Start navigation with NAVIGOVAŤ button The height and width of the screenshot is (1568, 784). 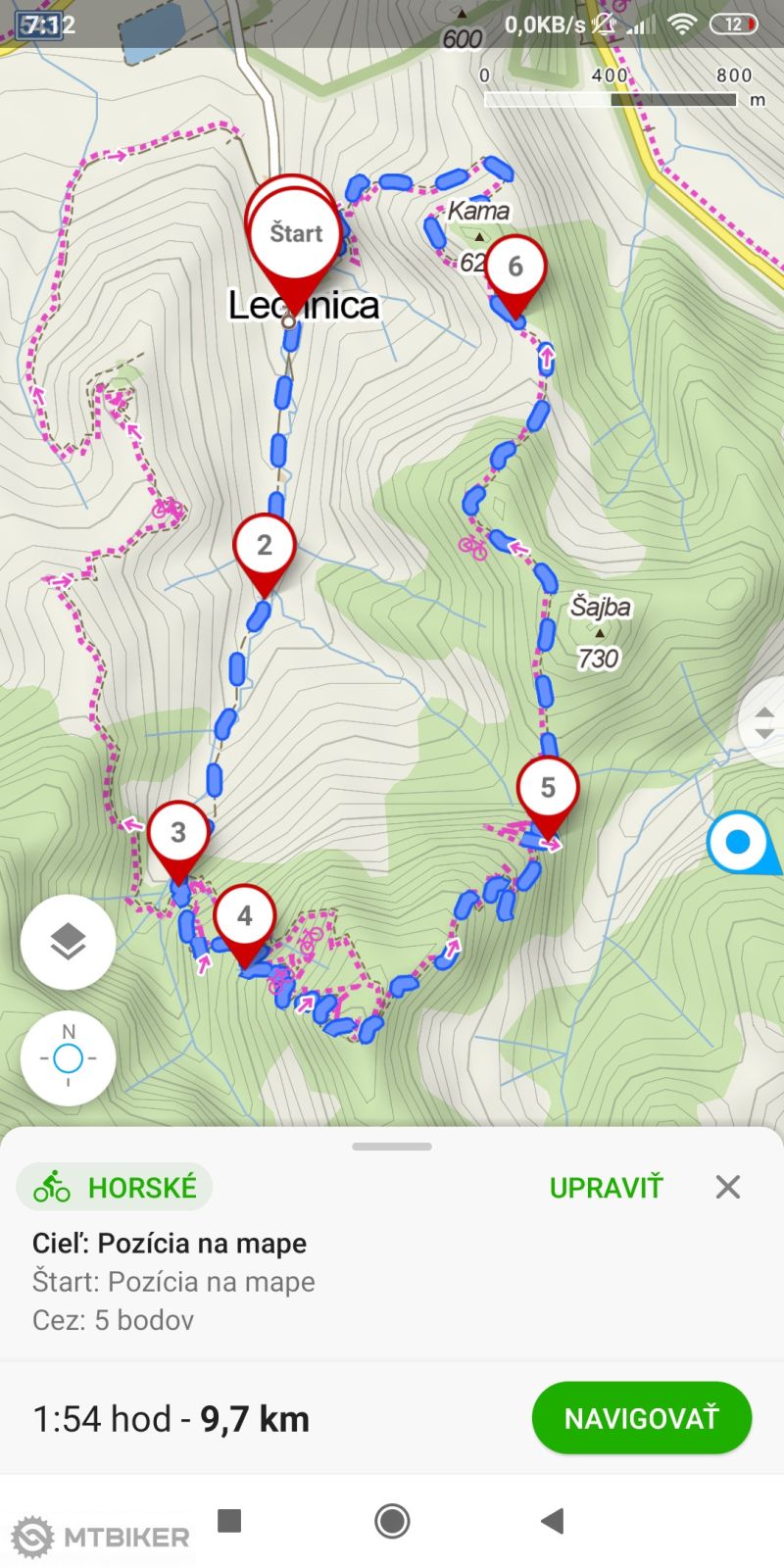[641, 1418]
